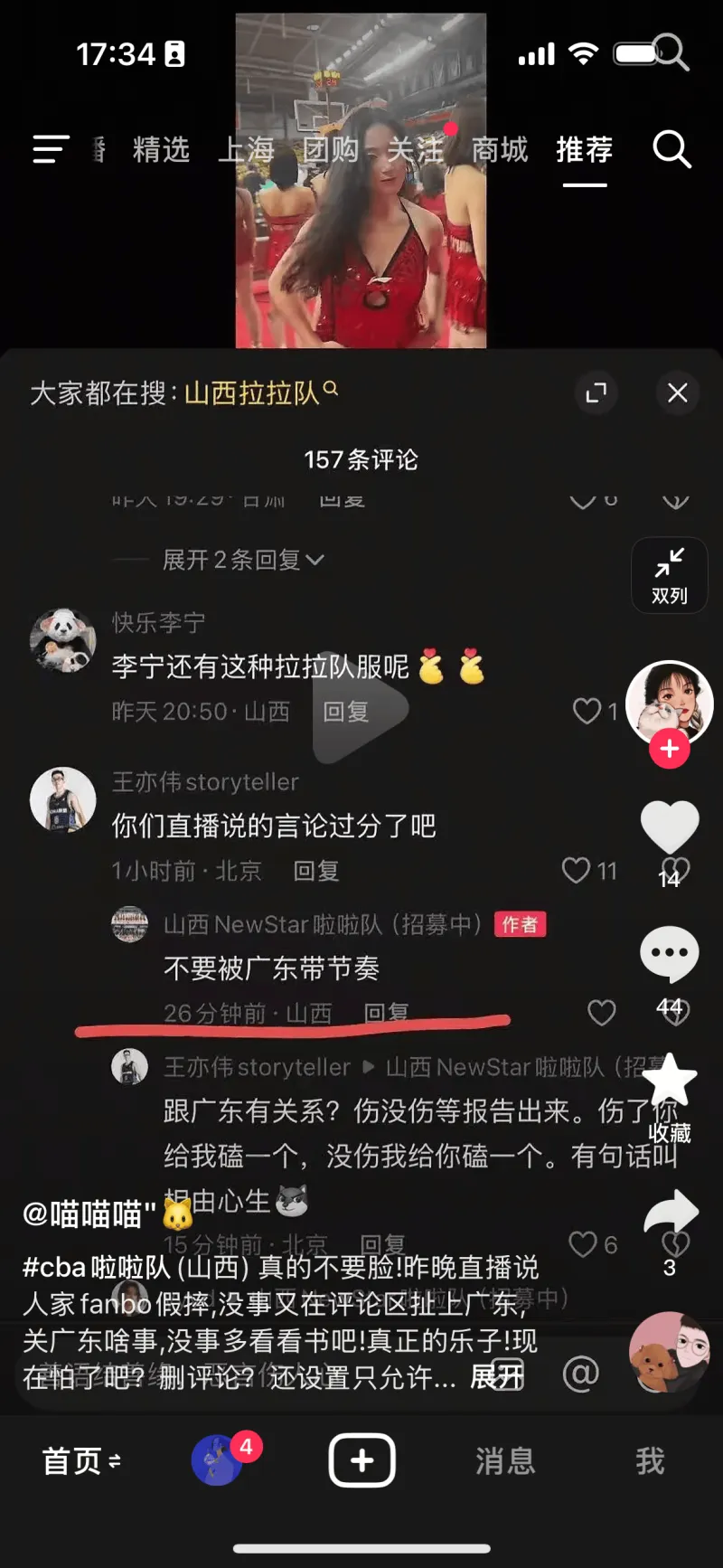Image resolution: width=723 pixels, height=1568 pixels.
Task: Open the hamburger menu
Action: click(51, 149)
